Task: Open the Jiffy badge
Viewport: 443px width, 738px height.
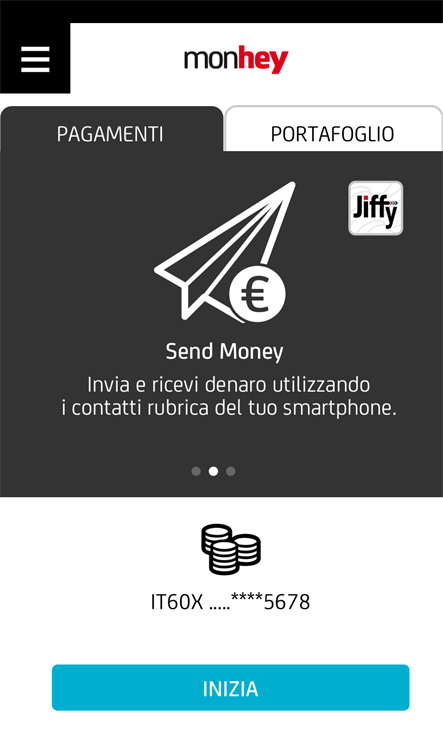Action: (x=375, y=208)
